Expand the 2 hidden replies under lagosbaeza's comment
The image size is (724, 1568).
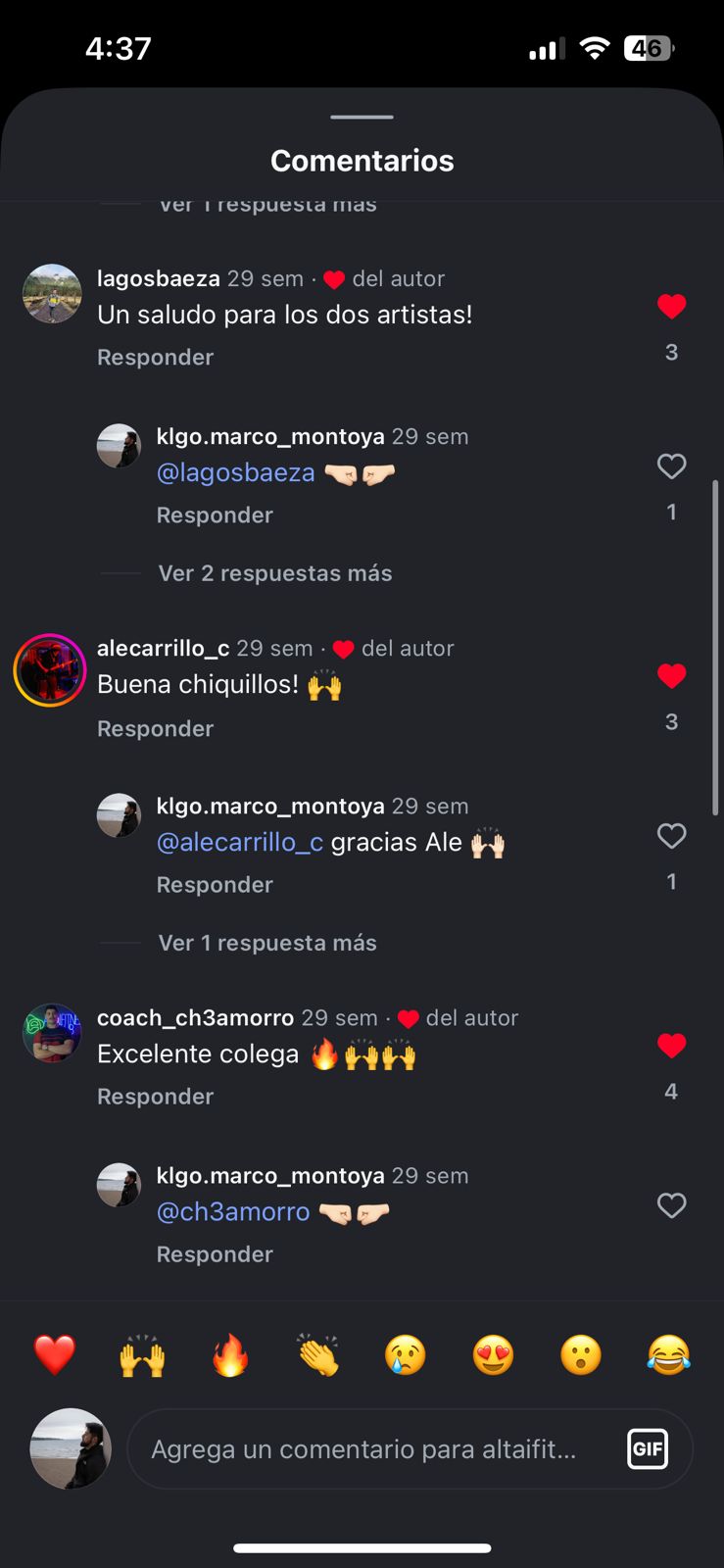[x=274, y=572]
